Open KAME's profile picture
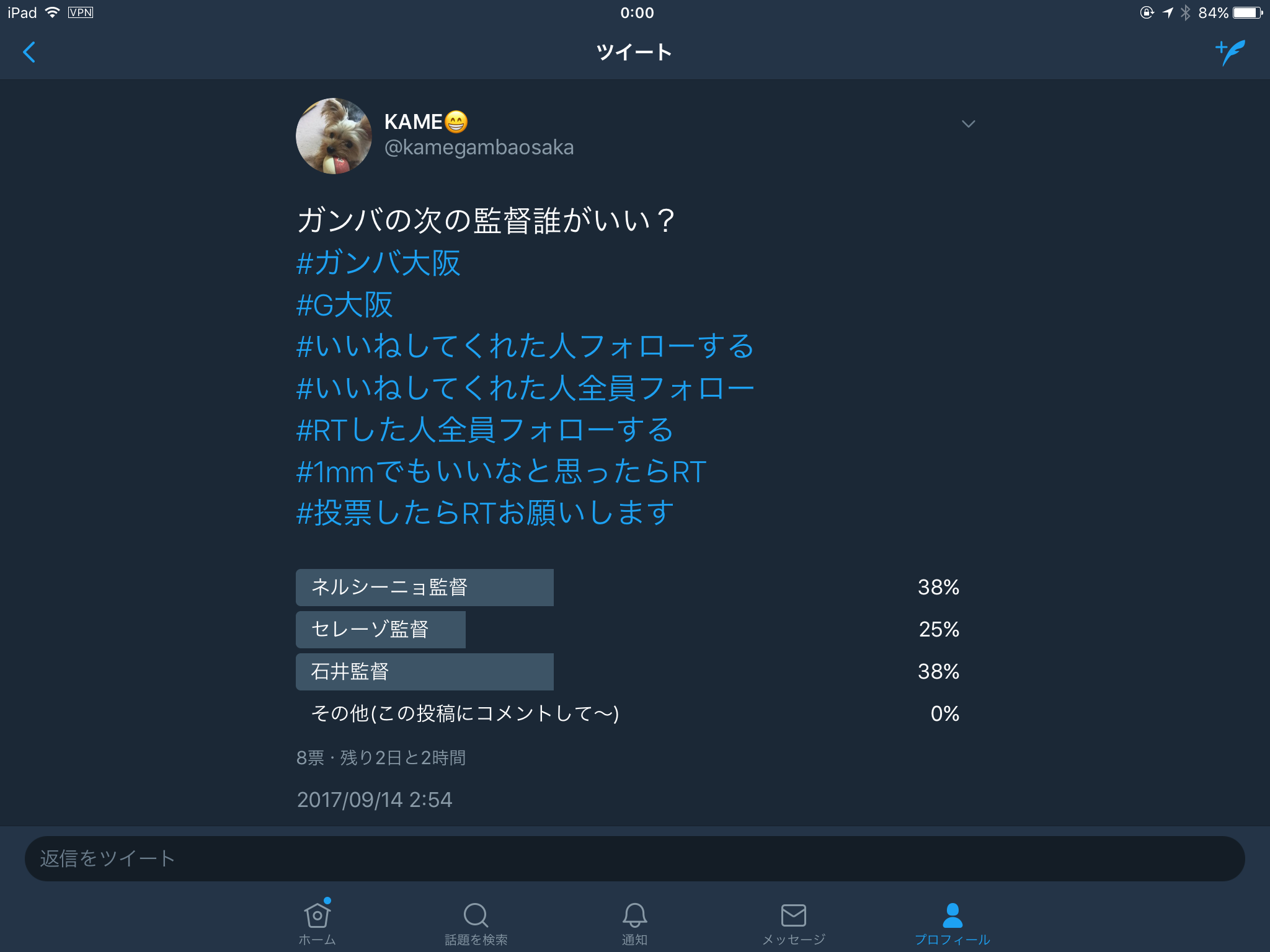The width and height of the screenshot is (1270, 952). coord(334,136)
